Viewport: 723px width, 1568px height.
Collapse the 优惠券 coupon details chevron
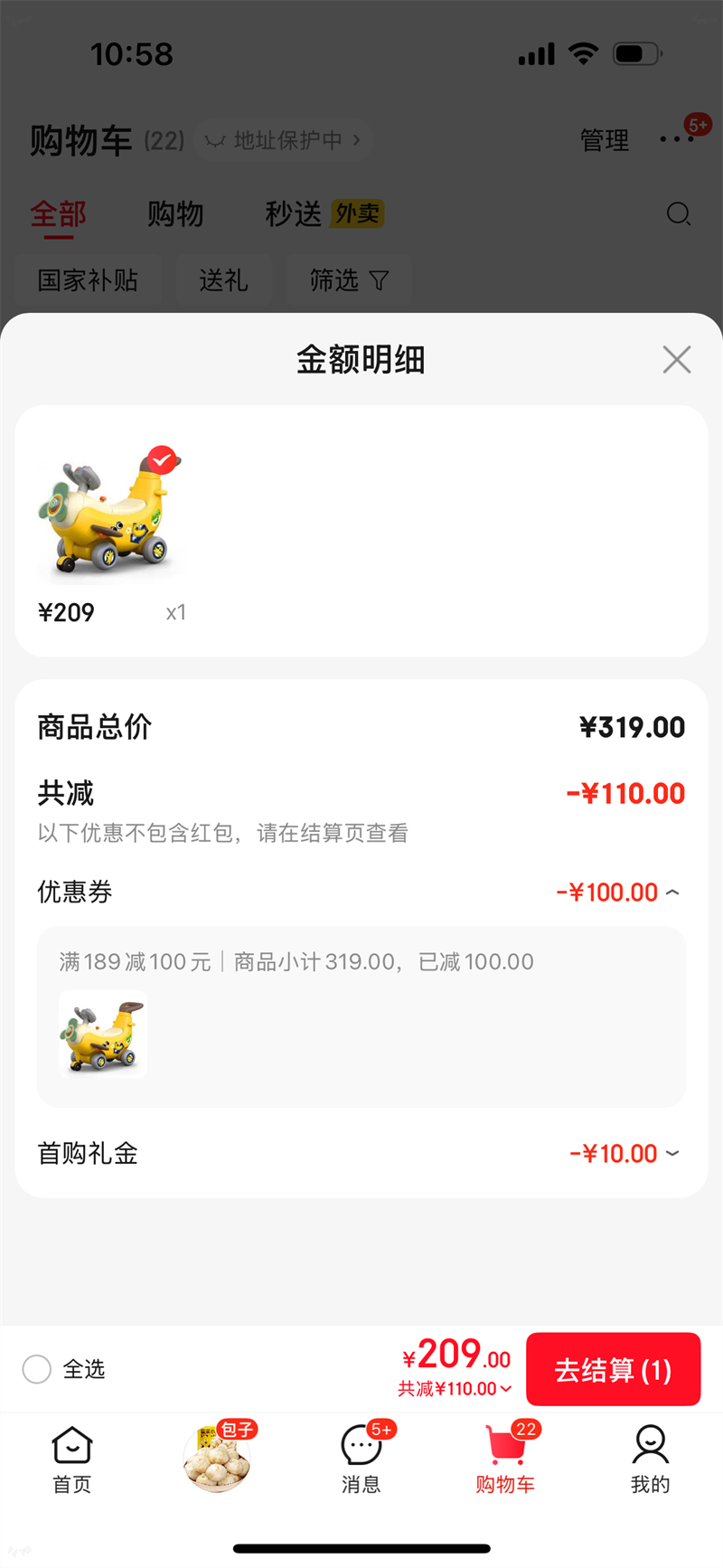coord(671,893)
